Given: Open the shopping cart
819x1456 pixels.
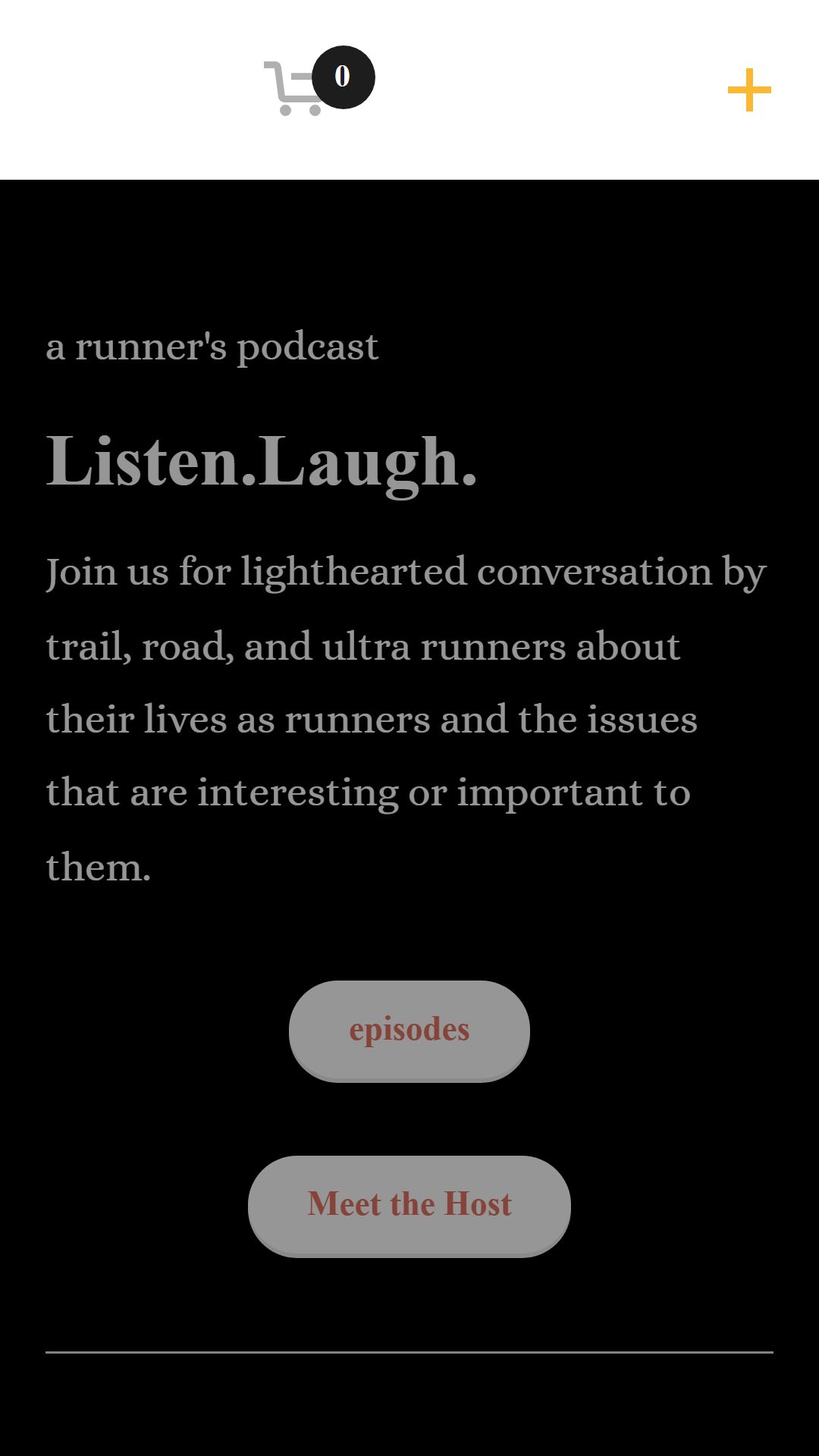Looking at the screenshot, I should pyautogui.click(x=318, y=82).
